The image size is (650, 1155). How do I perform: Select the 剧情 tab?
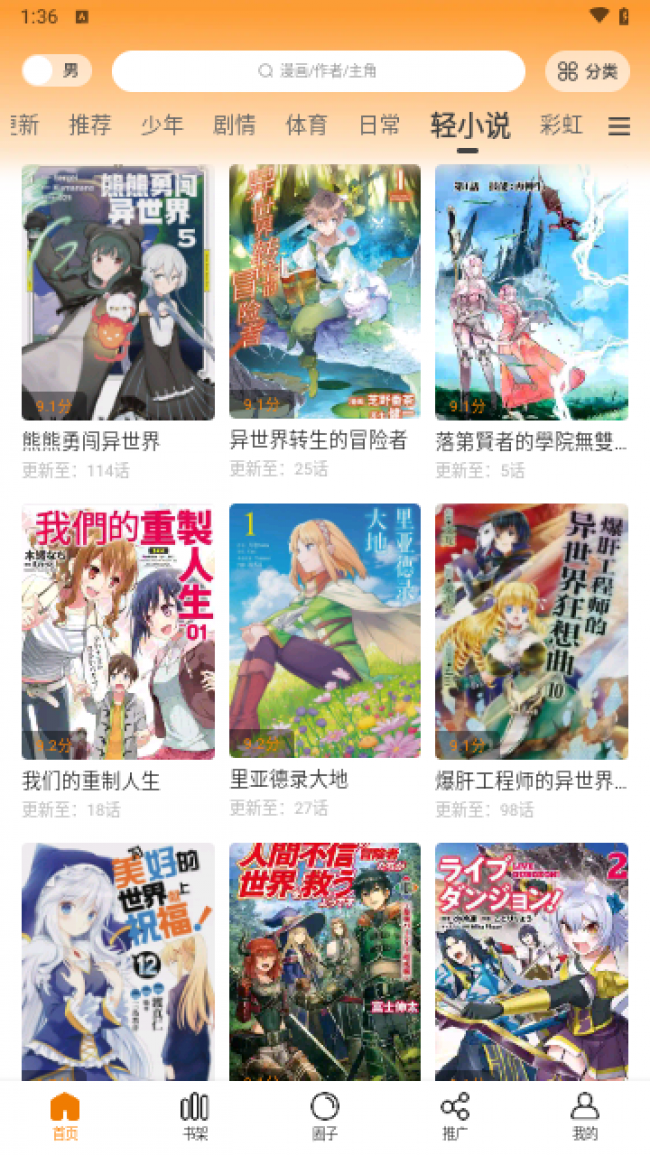(x=234, y=126)
